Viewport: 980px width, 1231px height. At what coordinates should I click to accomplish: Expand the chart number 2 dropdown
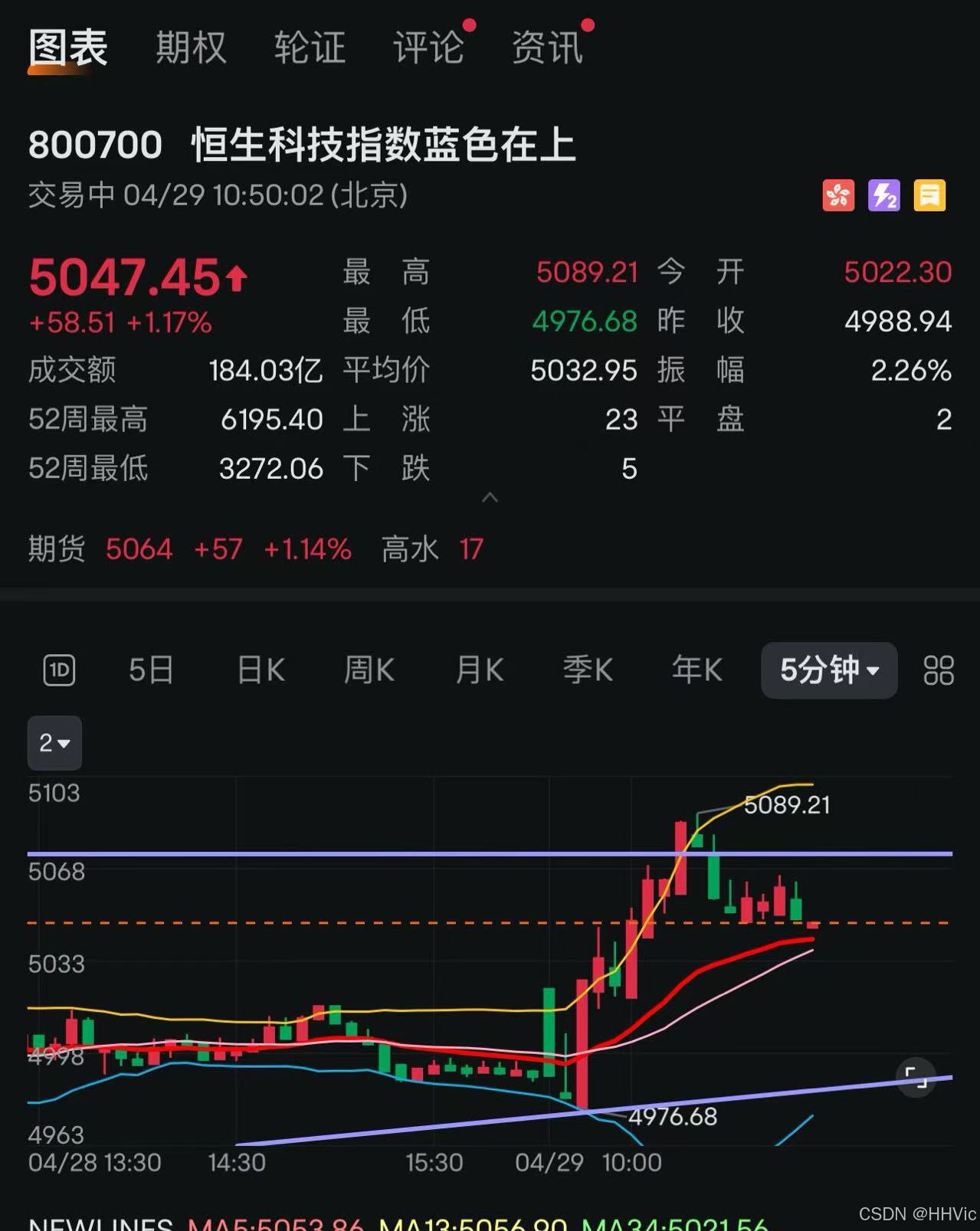coord(54,743)
